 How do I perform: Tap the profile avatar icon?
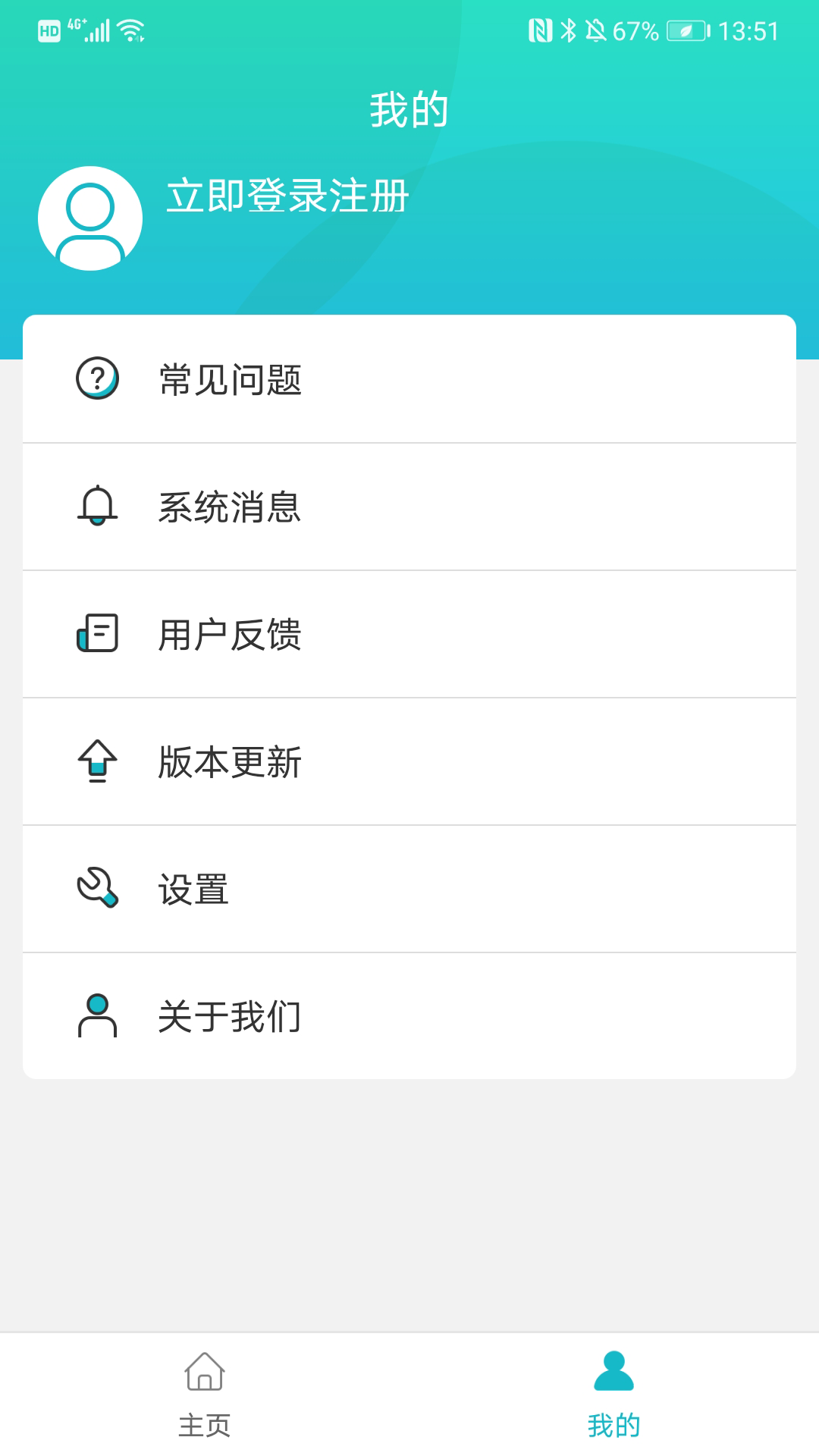tap(90, 218)
